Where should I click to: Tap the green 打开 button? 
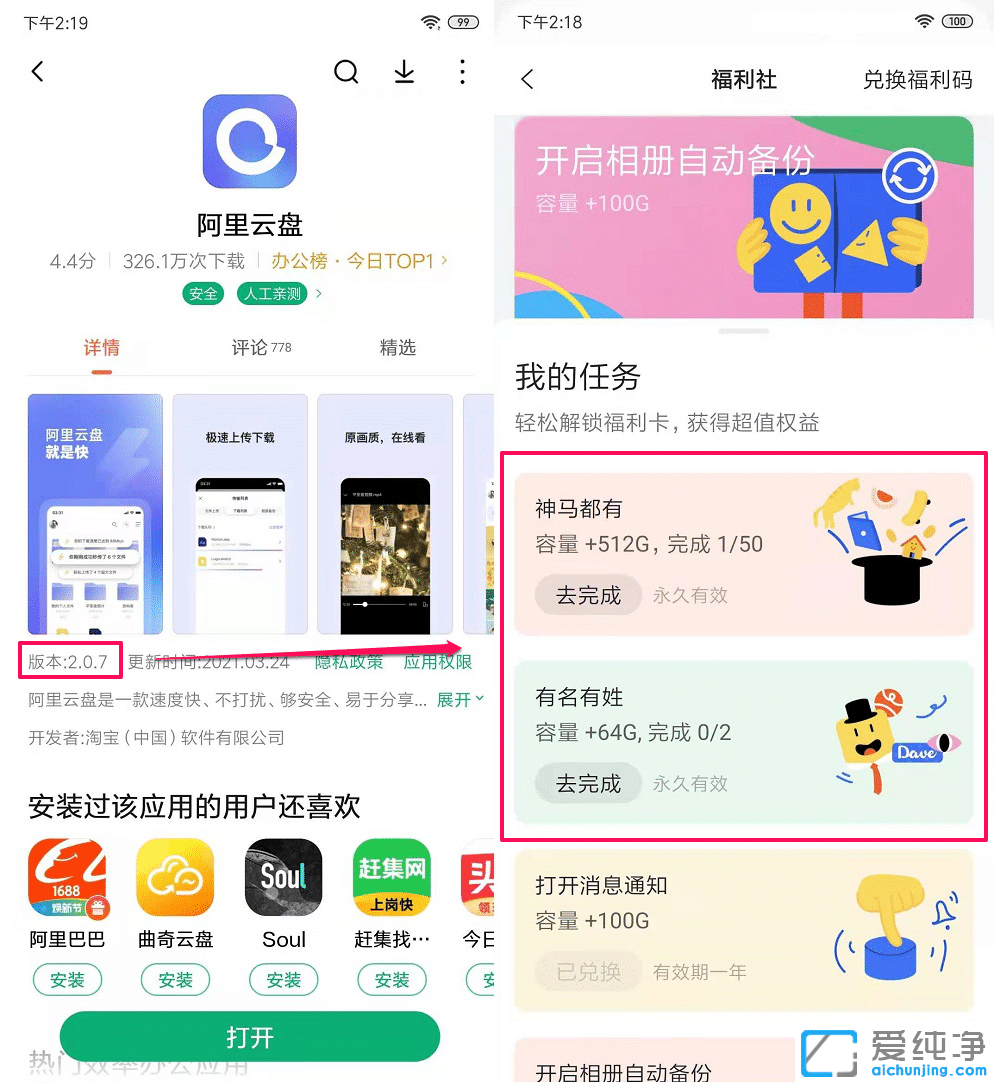249,1037
